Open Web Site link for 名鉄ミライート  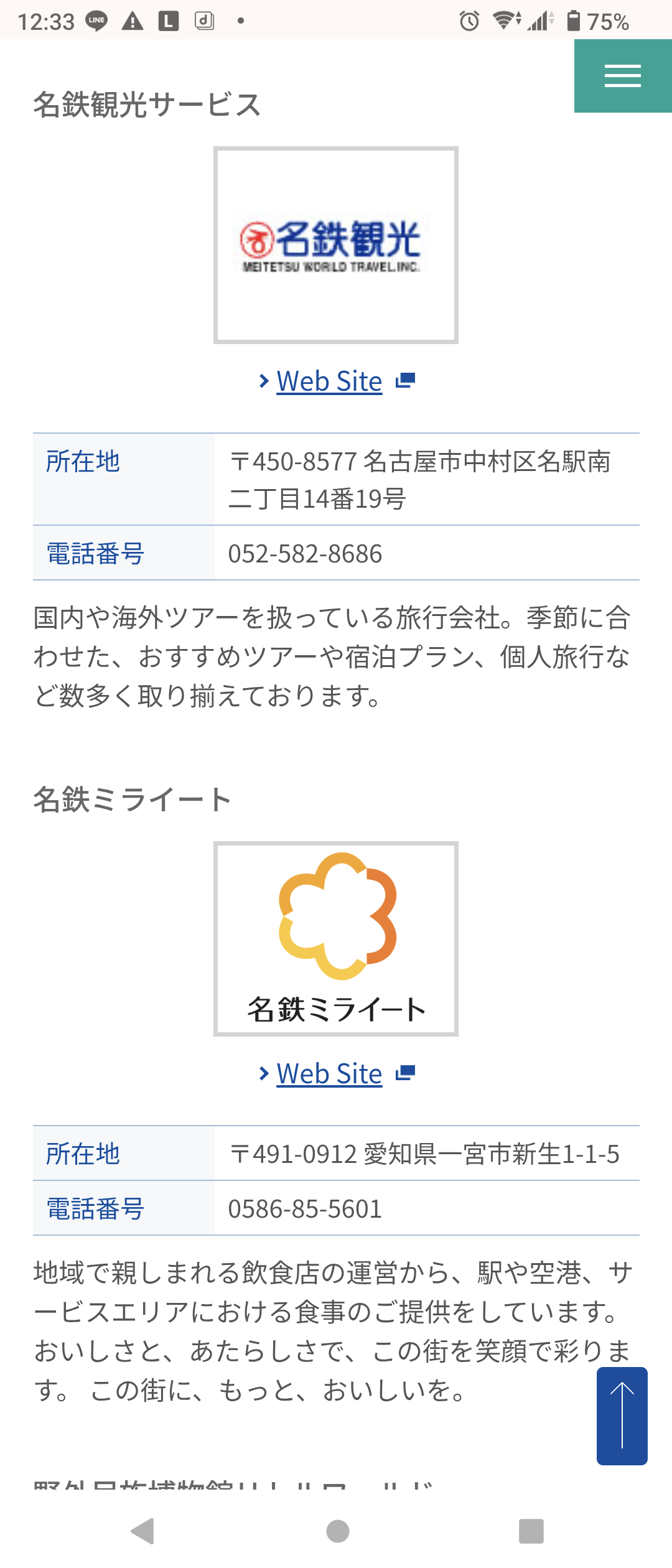(329, 1073)
